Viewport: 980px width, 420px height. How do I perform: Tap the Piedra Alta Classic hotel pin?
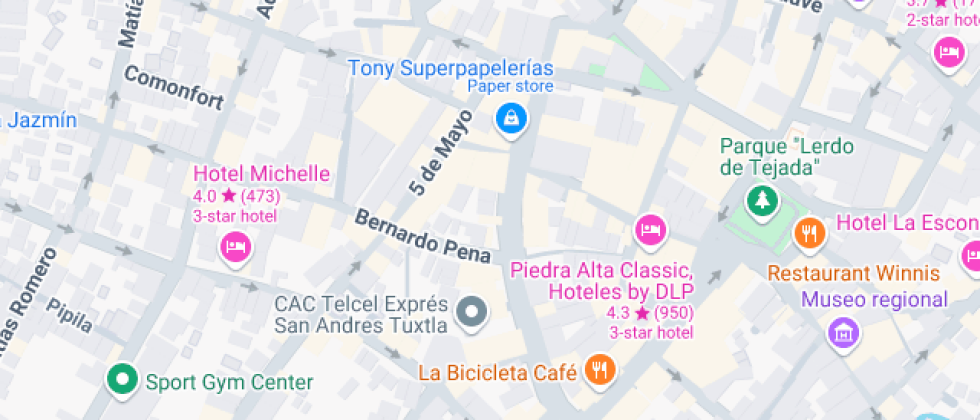pyautogui.click(x=650, y=230)
